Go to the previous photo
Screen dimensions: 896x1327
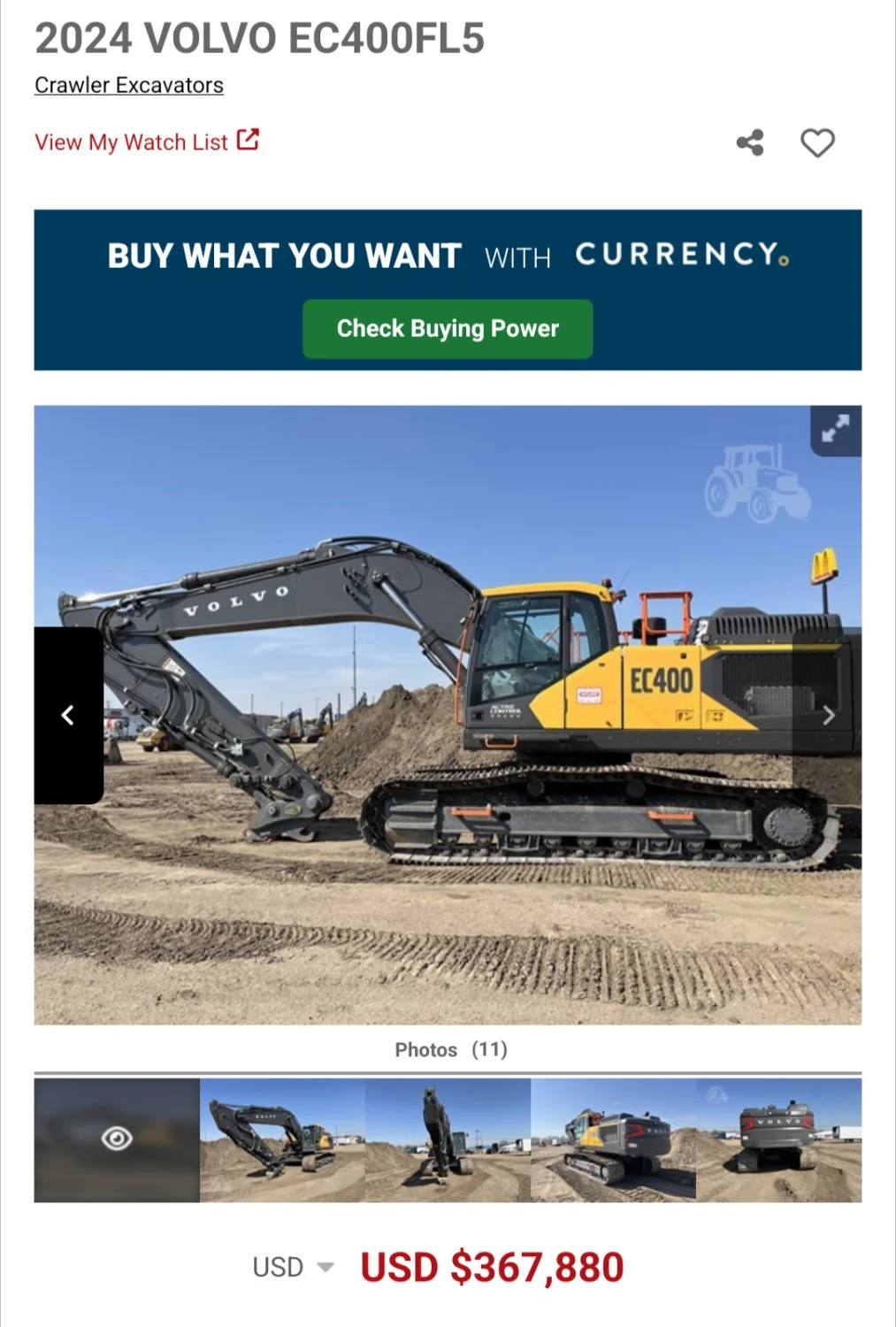click(68, 715)
